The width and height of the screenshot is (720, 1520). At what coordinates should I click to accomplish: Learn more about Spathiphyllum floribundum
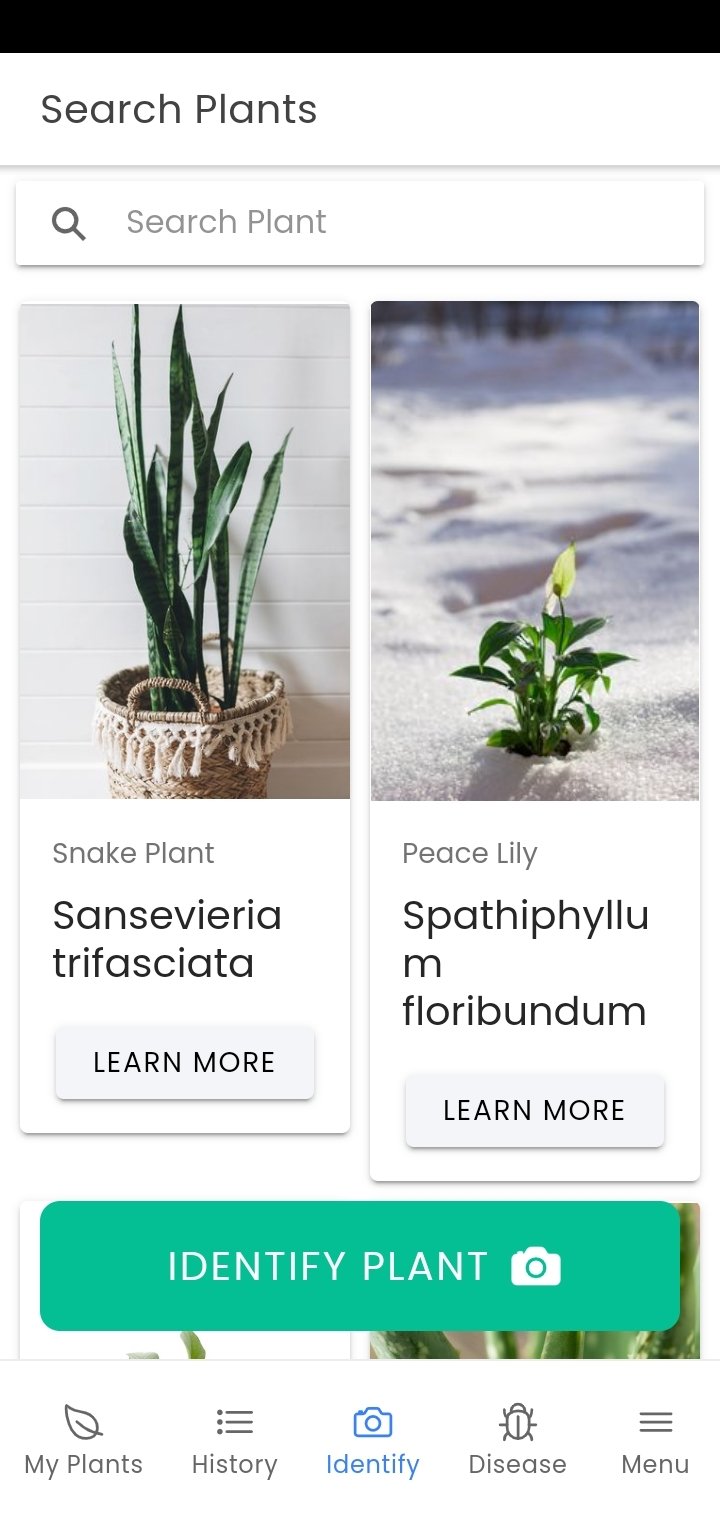coord(535,1110)
